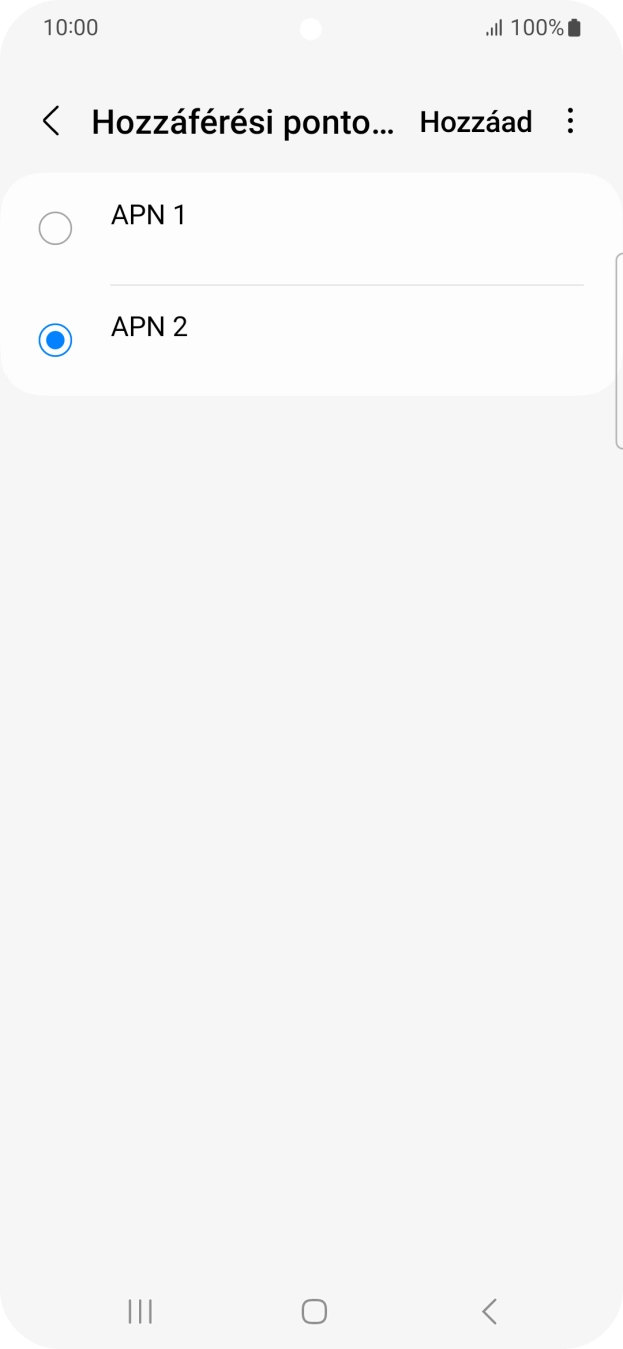Image resolution: width=623 pixels, height=1349 pixels.
Task: Open recent apps from navigation bar
Action: point(140,1311)
